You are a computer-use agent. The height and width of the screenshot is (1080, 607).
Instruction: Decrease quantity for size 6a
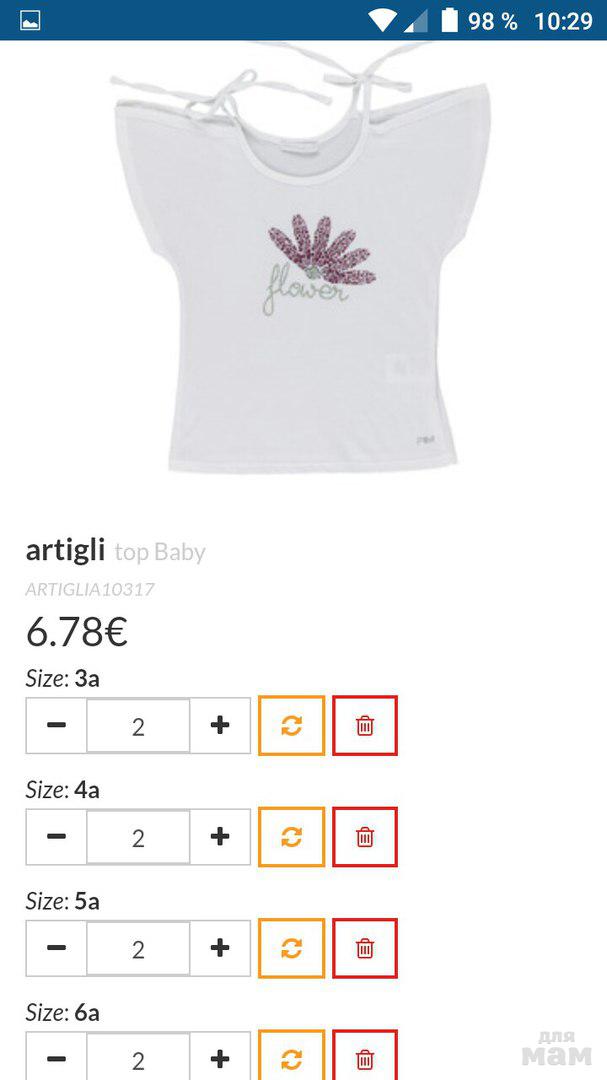tap(57, 1059)
